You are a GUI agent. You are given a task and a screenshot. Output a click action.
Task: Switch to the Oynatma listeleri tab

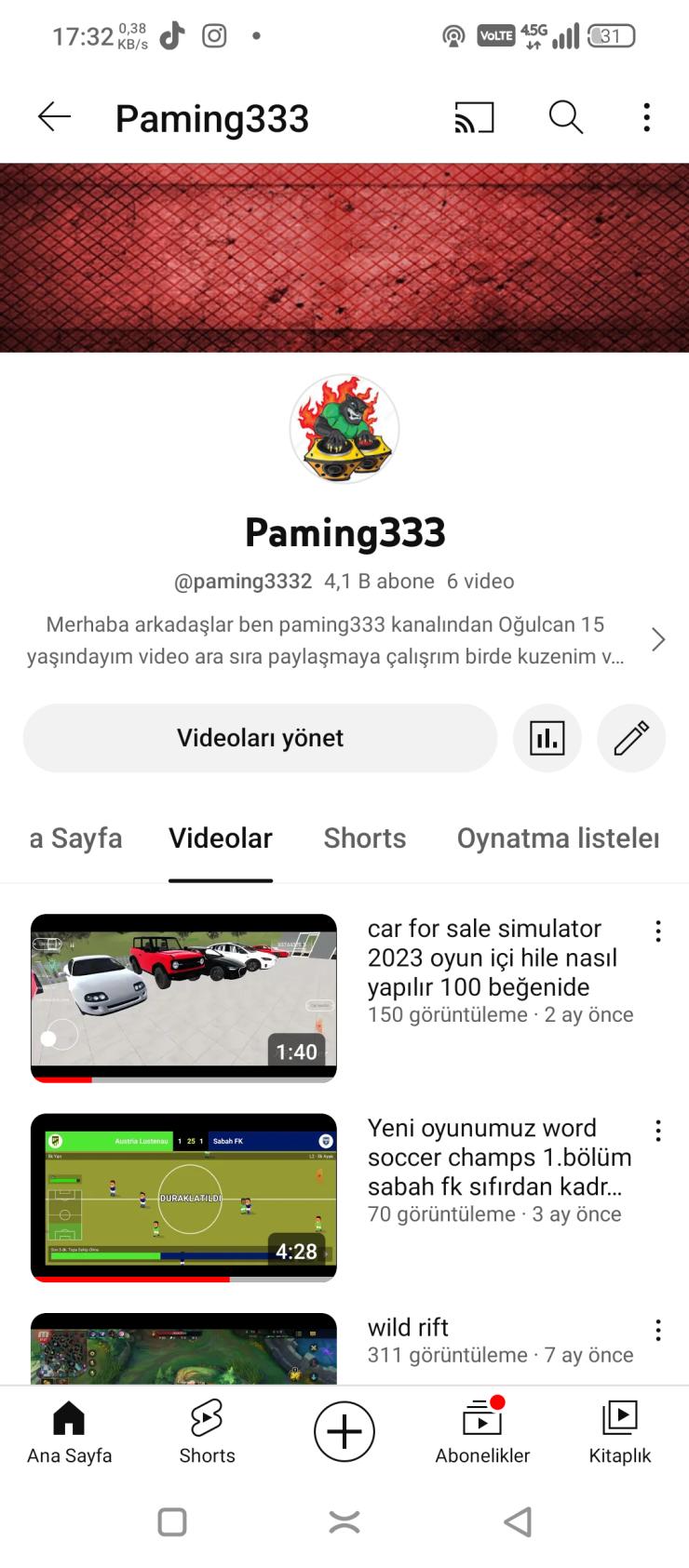tap(558, 838)
